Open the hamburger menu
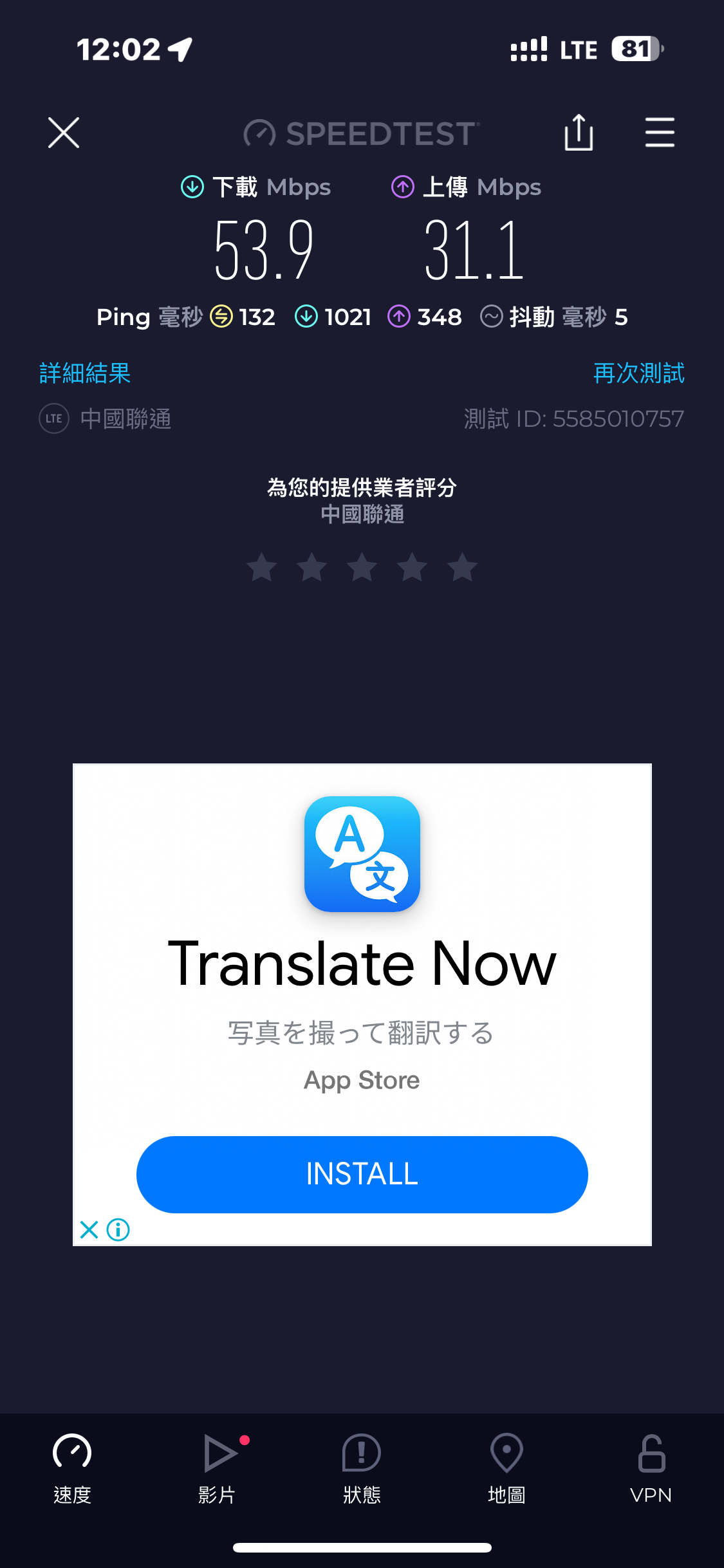The width and height of the screenshot is (724, 1568). (660, 133)
